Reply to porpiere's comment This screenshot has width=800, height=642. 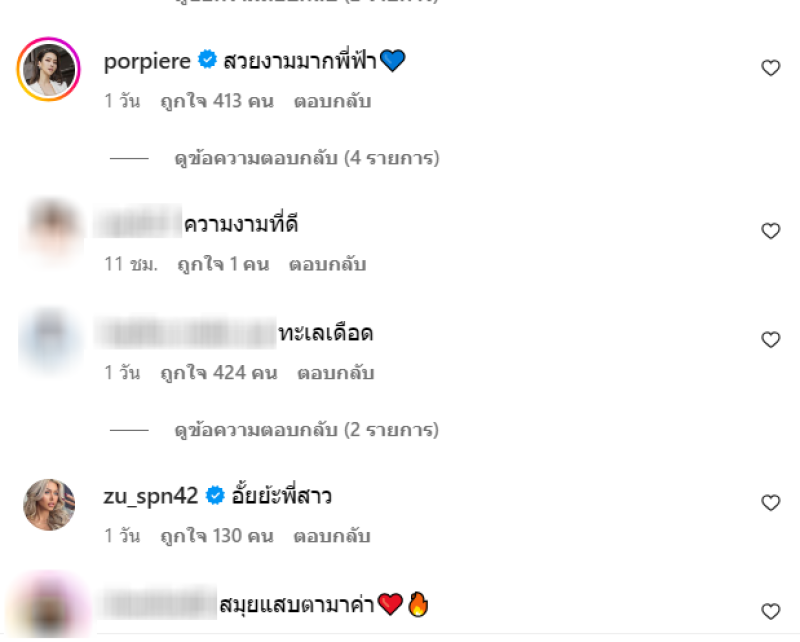point(330,101)
